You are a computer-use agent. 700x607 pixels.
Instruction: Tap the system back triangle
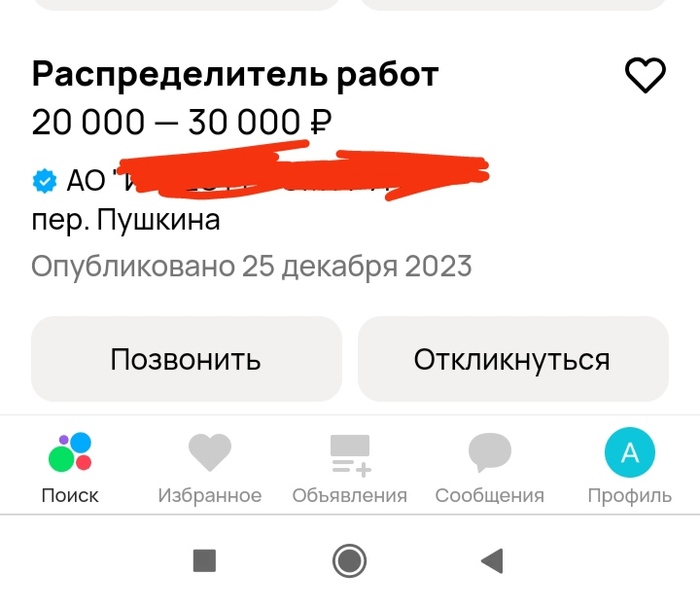click(x=491, y=561)
